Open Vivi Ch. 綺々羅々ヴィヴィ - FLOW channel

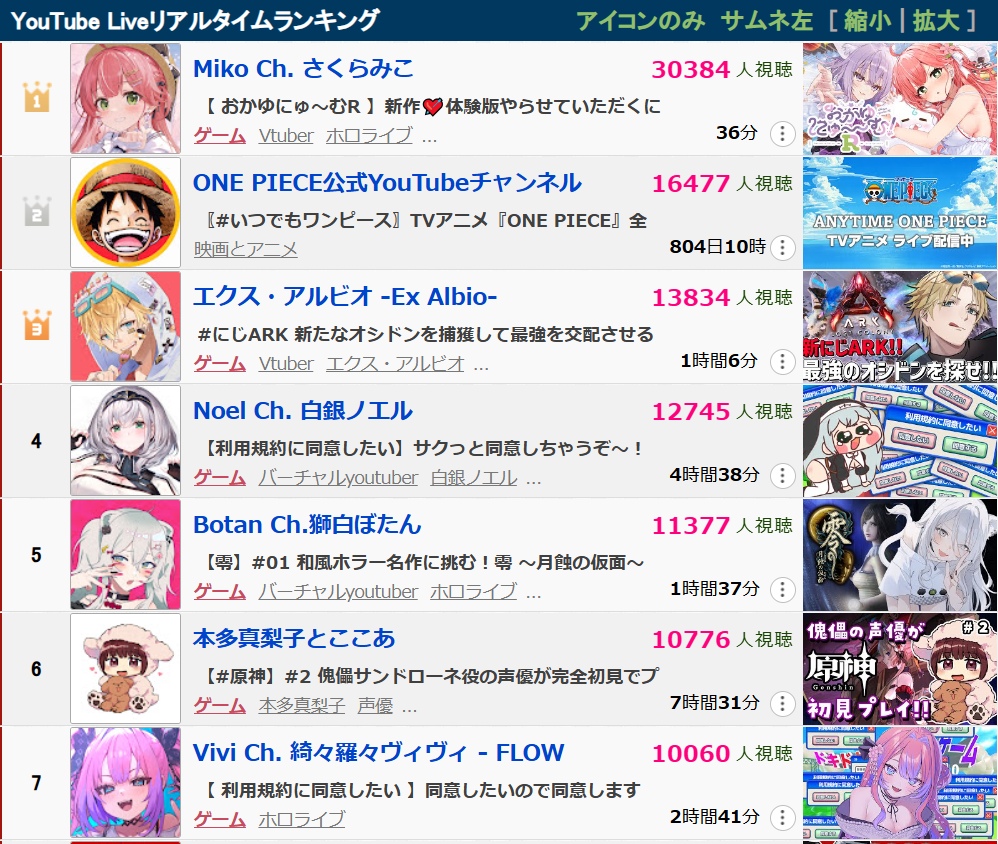click(378, 753)
